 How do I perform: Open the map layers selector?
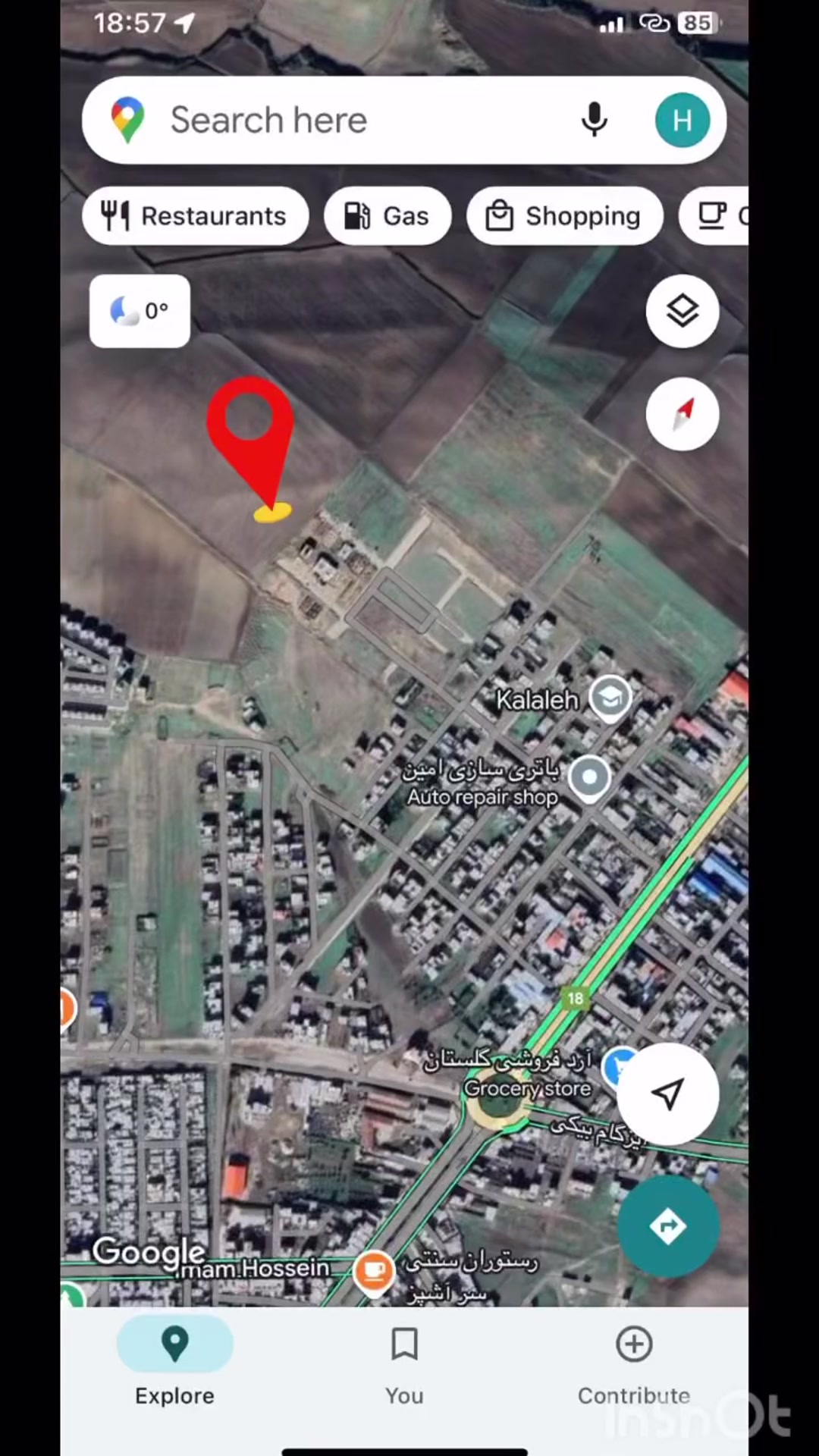[682, 311]
